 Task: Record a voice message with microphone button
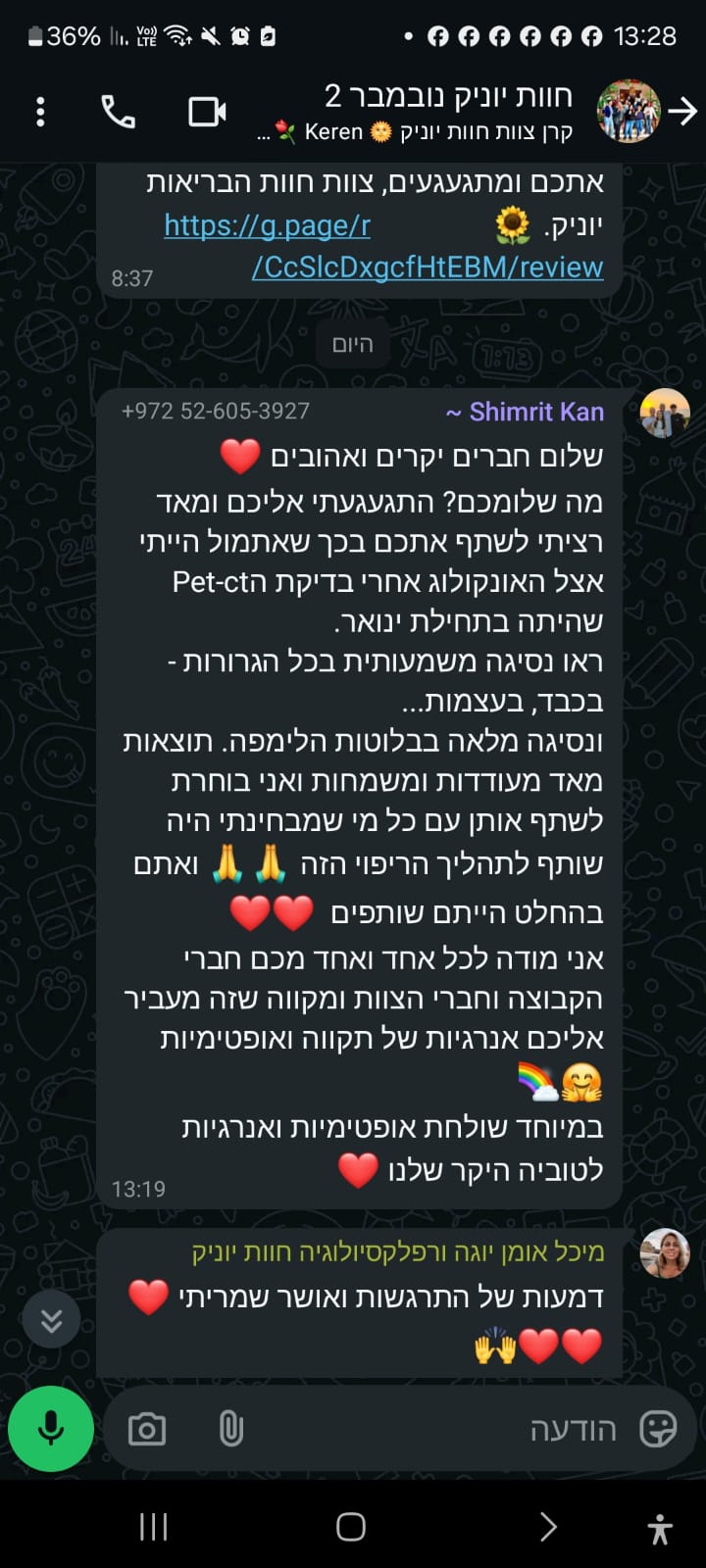point(51,1429)
